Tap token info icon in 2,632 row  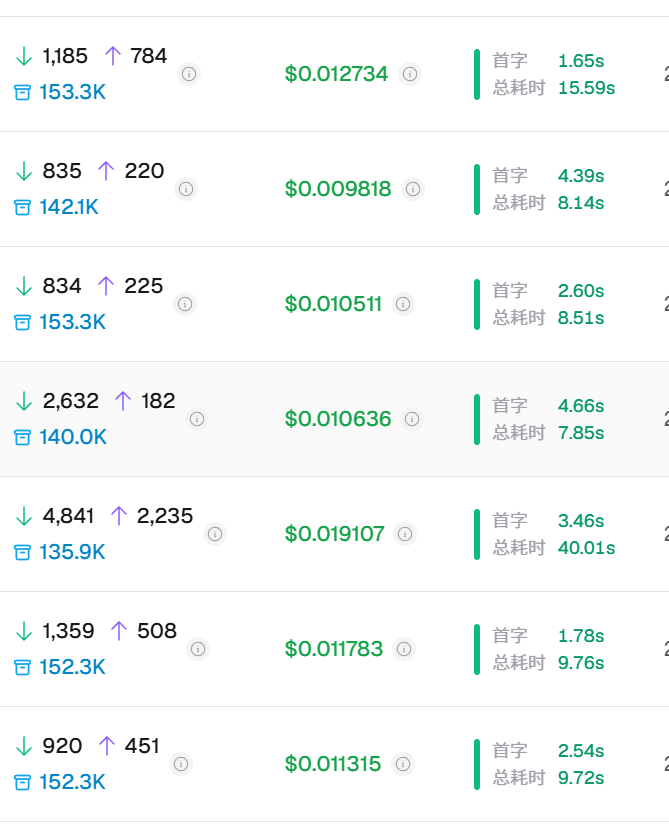tap(197, 419)
